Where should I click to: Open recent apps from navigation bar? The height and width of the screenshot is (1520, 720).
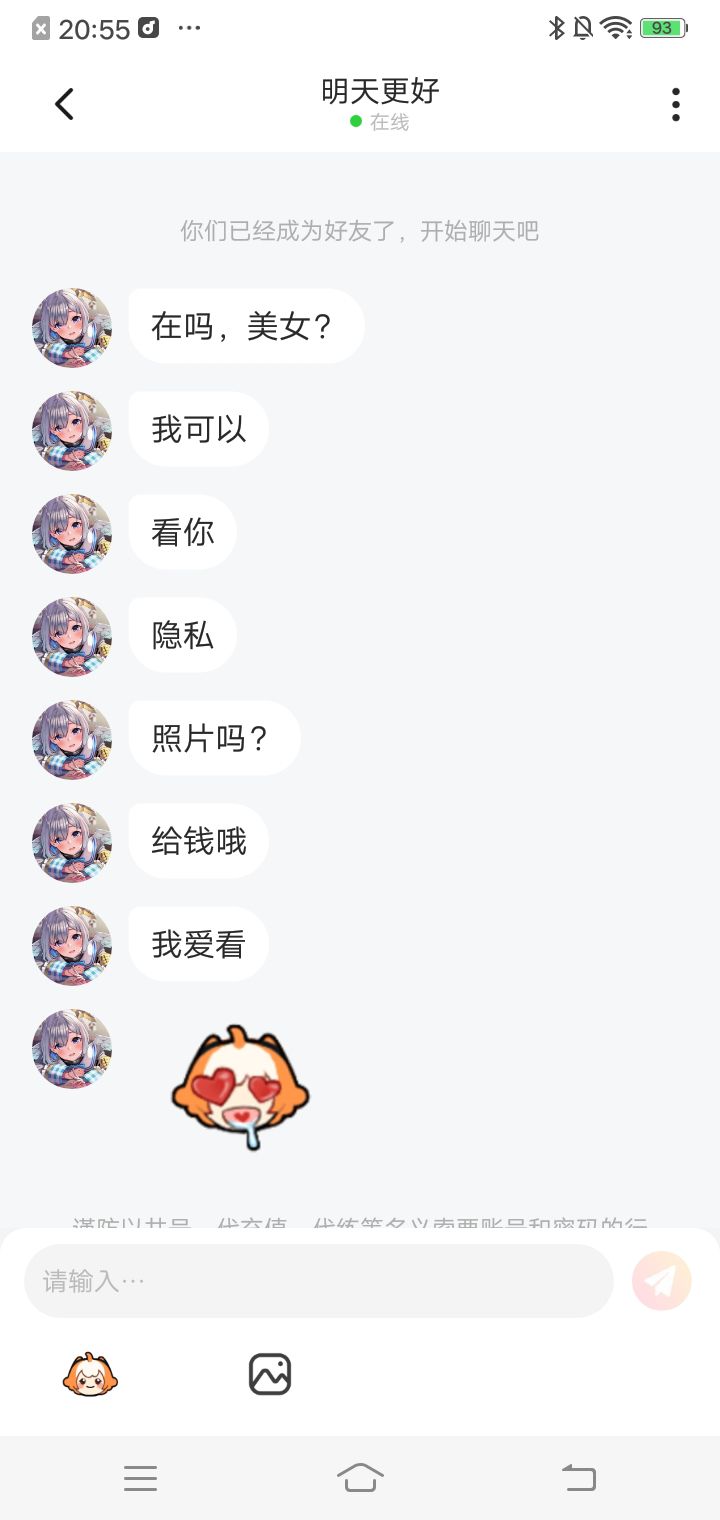[141, 1478]
